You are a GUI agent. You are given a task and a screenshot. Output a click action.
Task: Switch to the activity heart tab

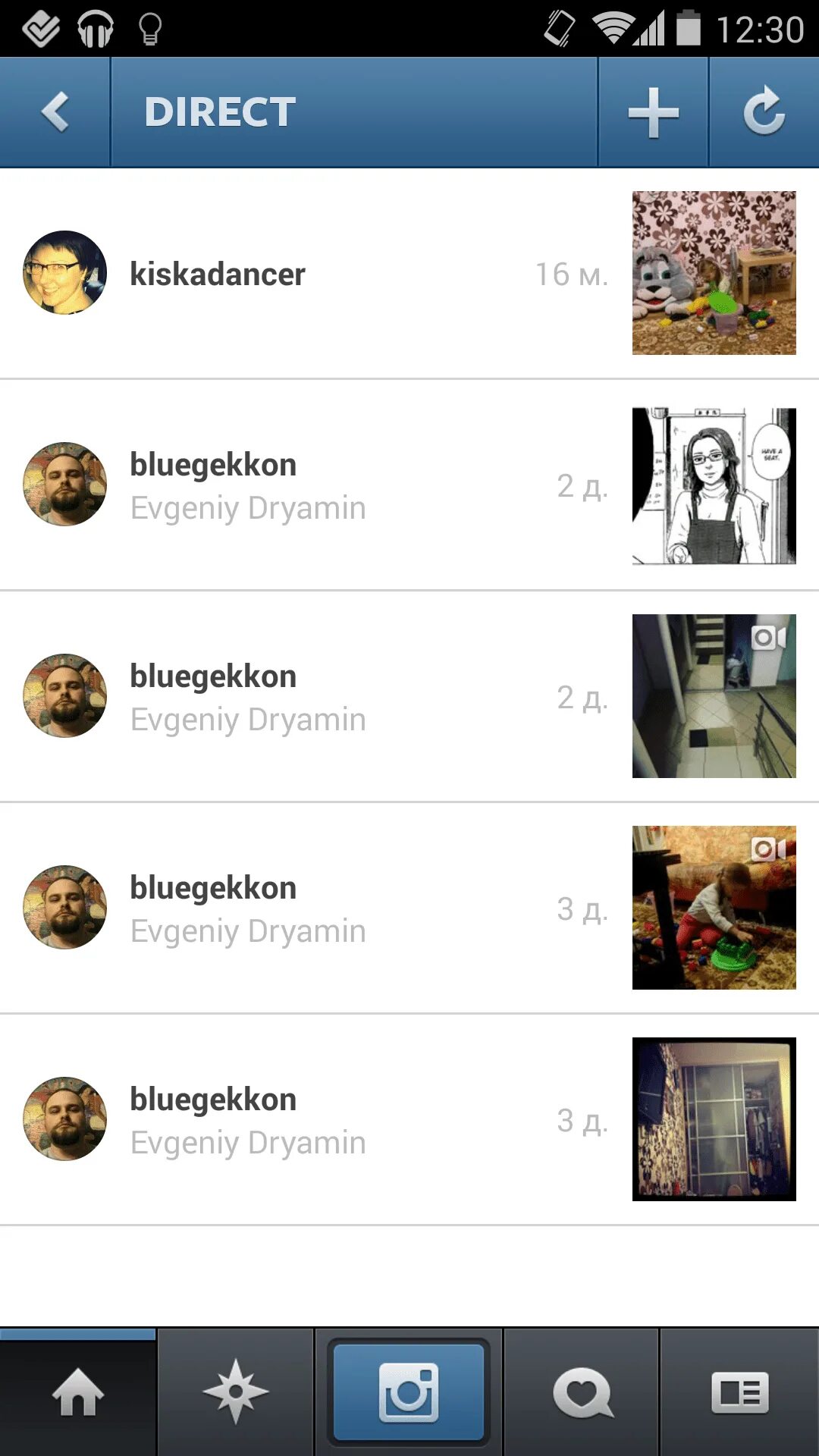582,1392
